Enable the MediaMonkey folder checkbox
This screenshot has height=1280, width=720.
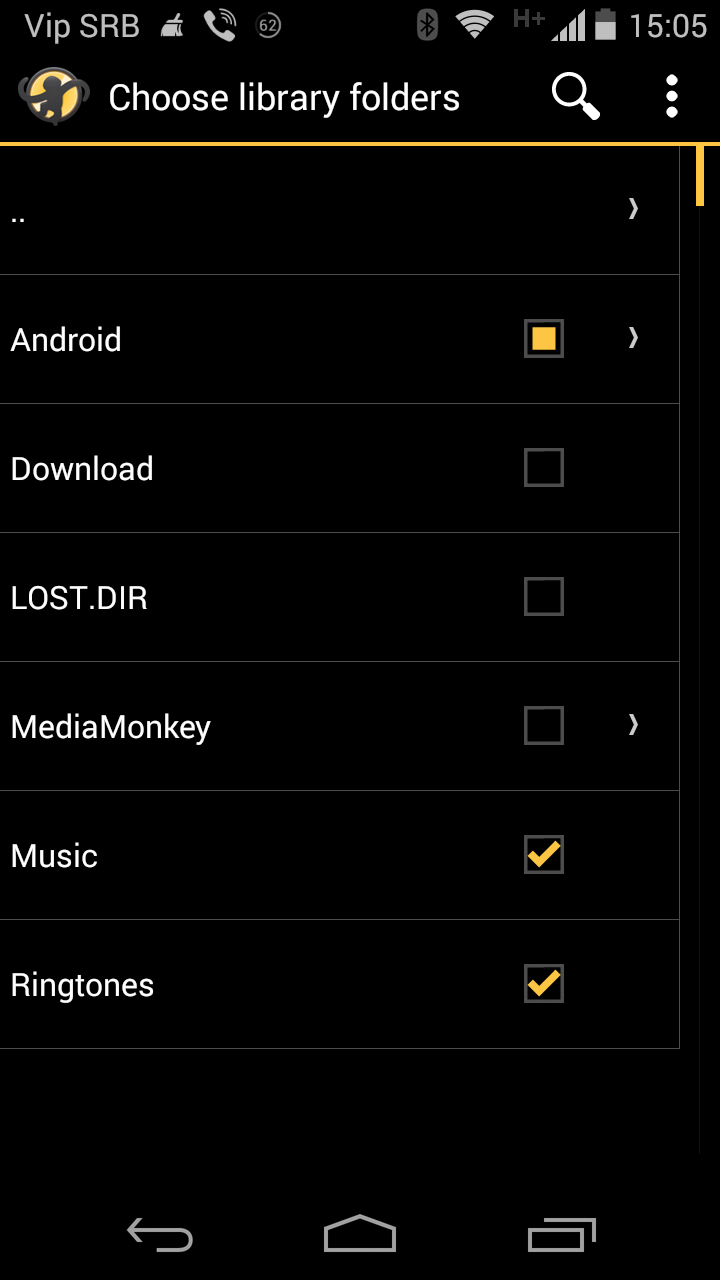click(544, 726)
